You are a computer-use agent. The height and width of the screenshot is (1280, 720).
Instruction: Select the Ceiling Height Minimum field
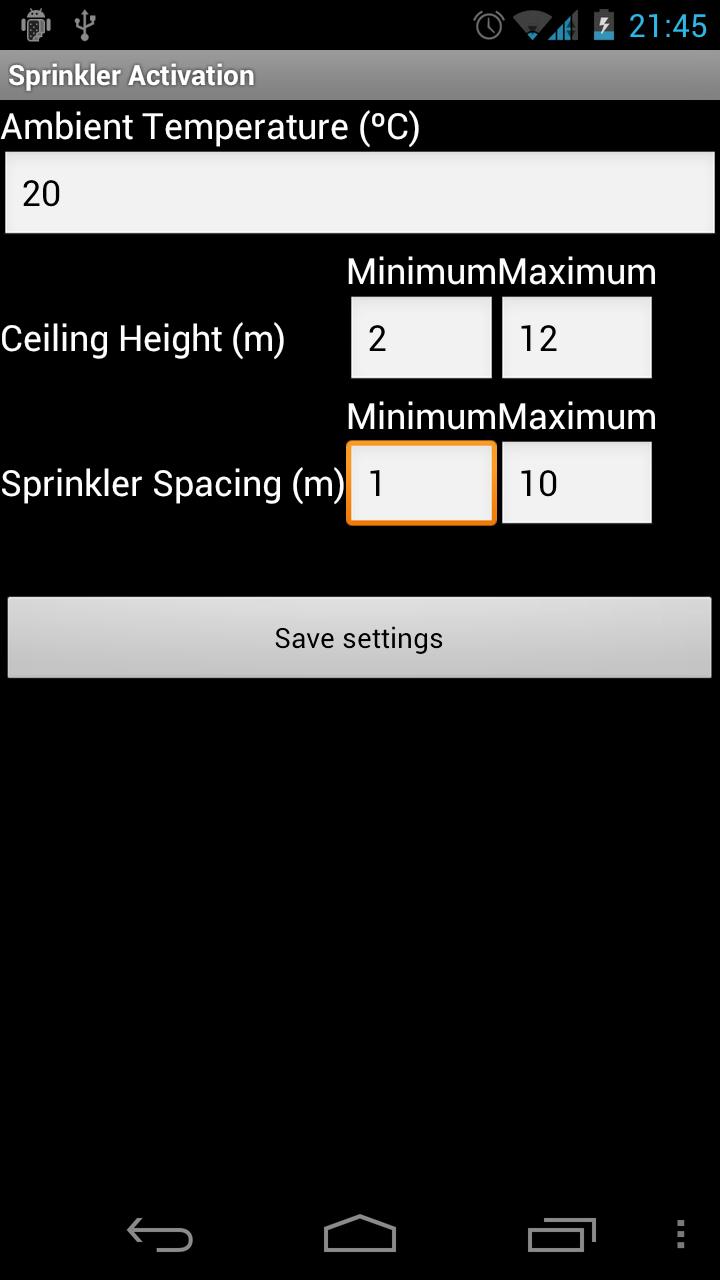(420, 337)
